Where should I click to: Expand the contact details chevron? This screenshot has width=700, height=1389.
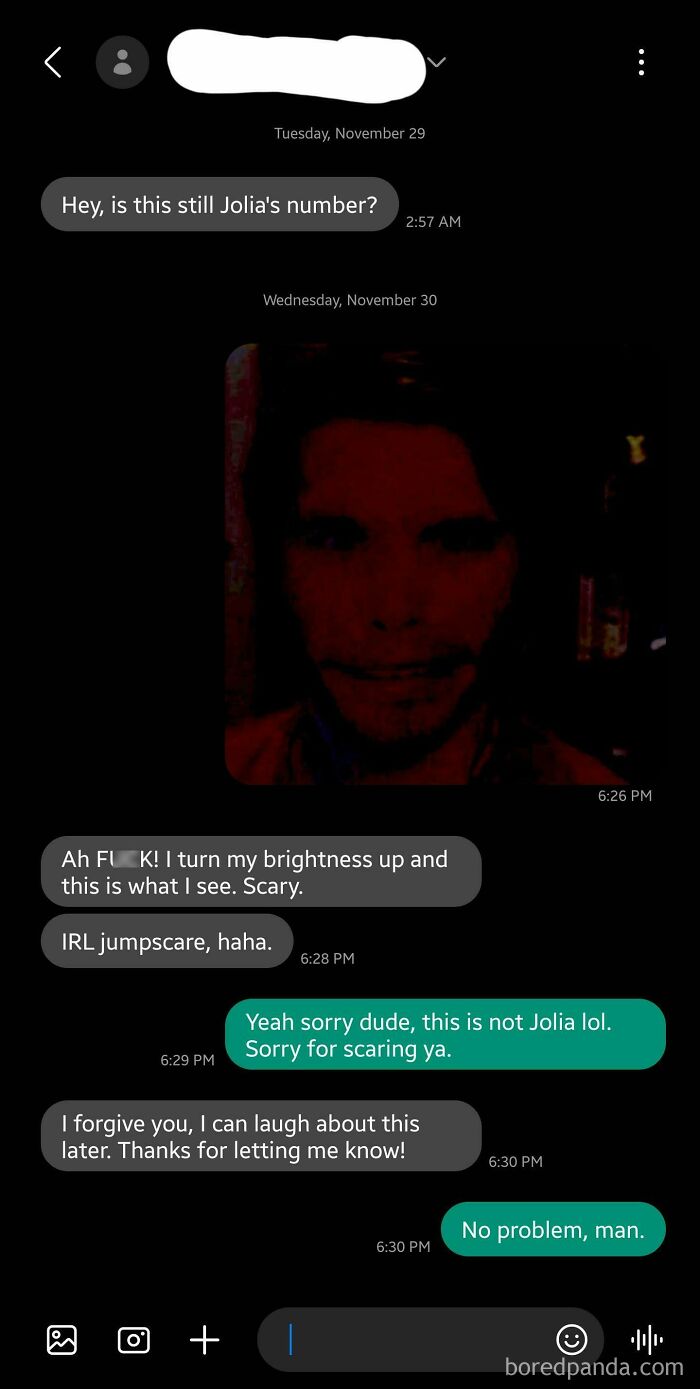[x=436, y=62]
